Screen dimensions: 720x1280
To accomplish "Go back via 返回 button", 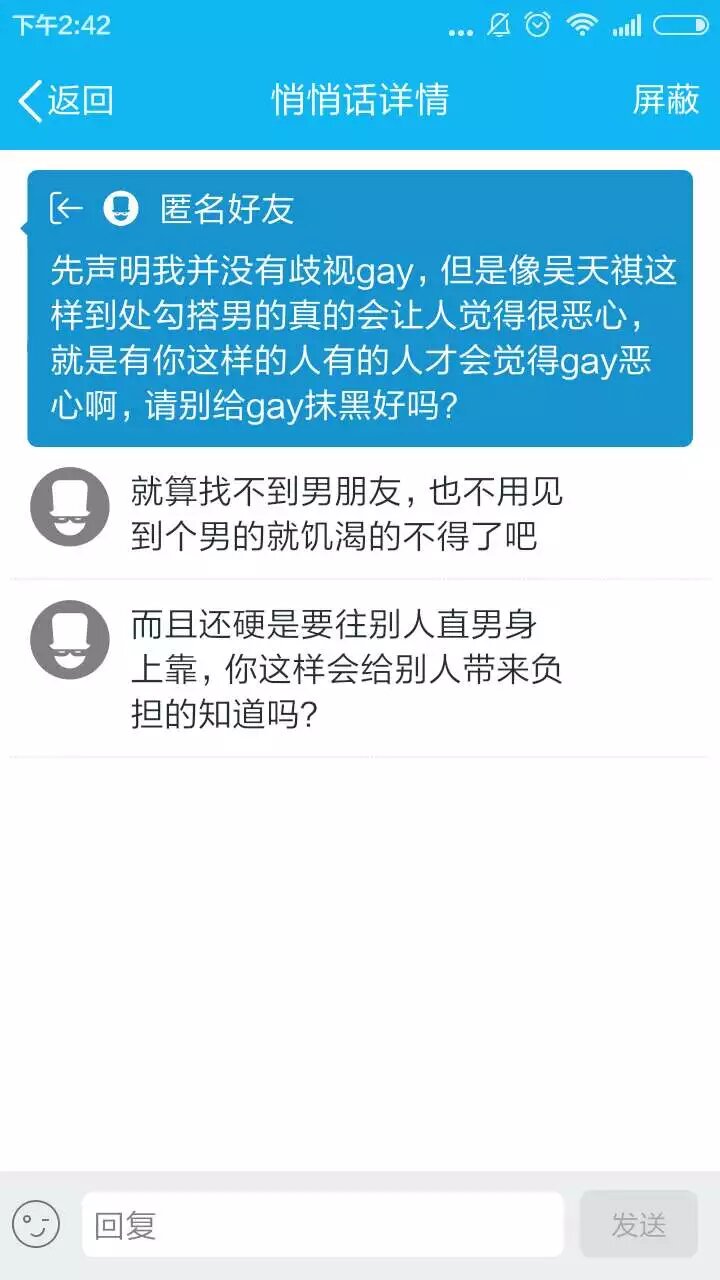I will point(66,100).
